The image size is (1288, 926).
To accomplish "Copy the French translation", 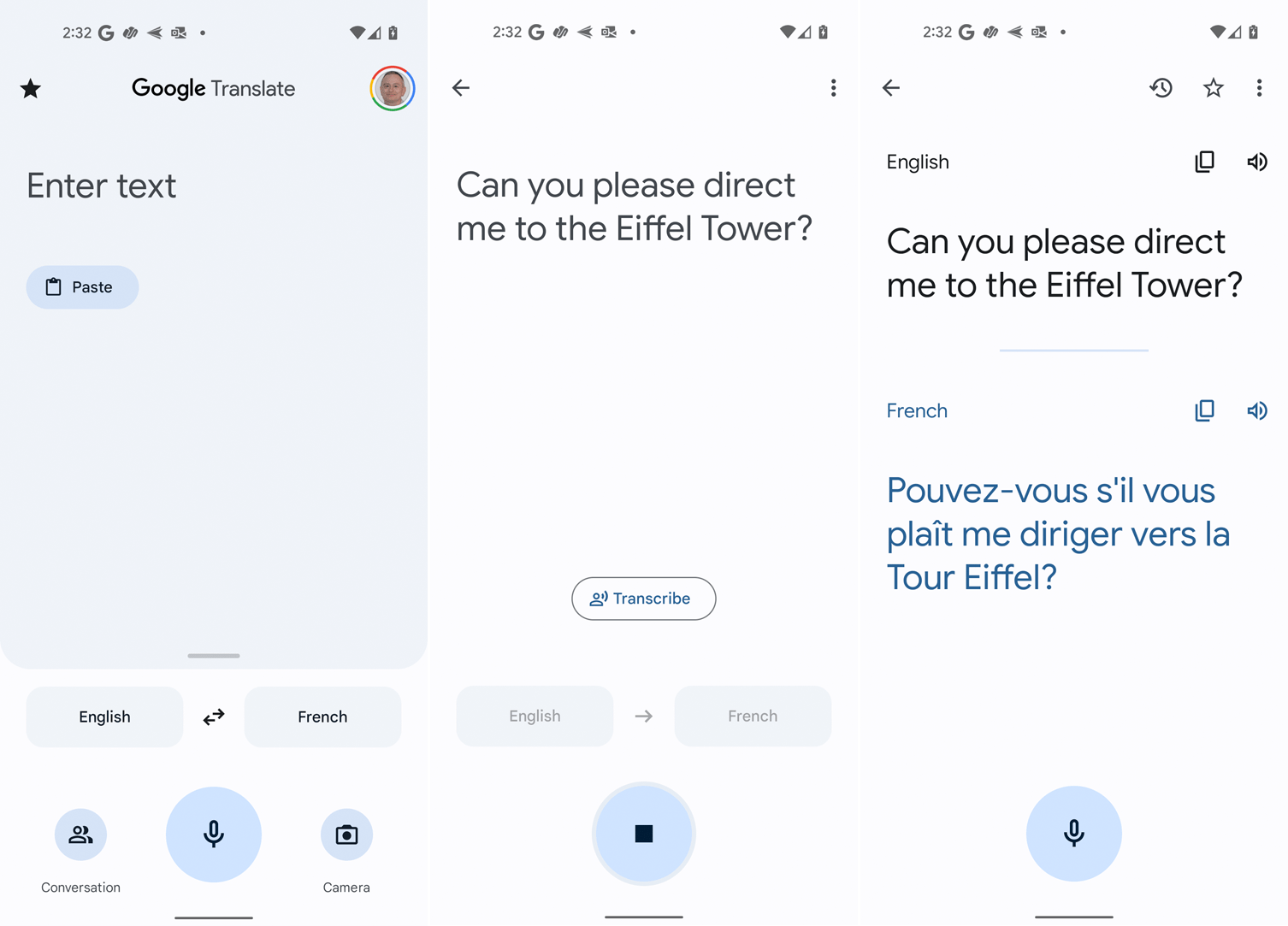I will [x=1204, y=410].
